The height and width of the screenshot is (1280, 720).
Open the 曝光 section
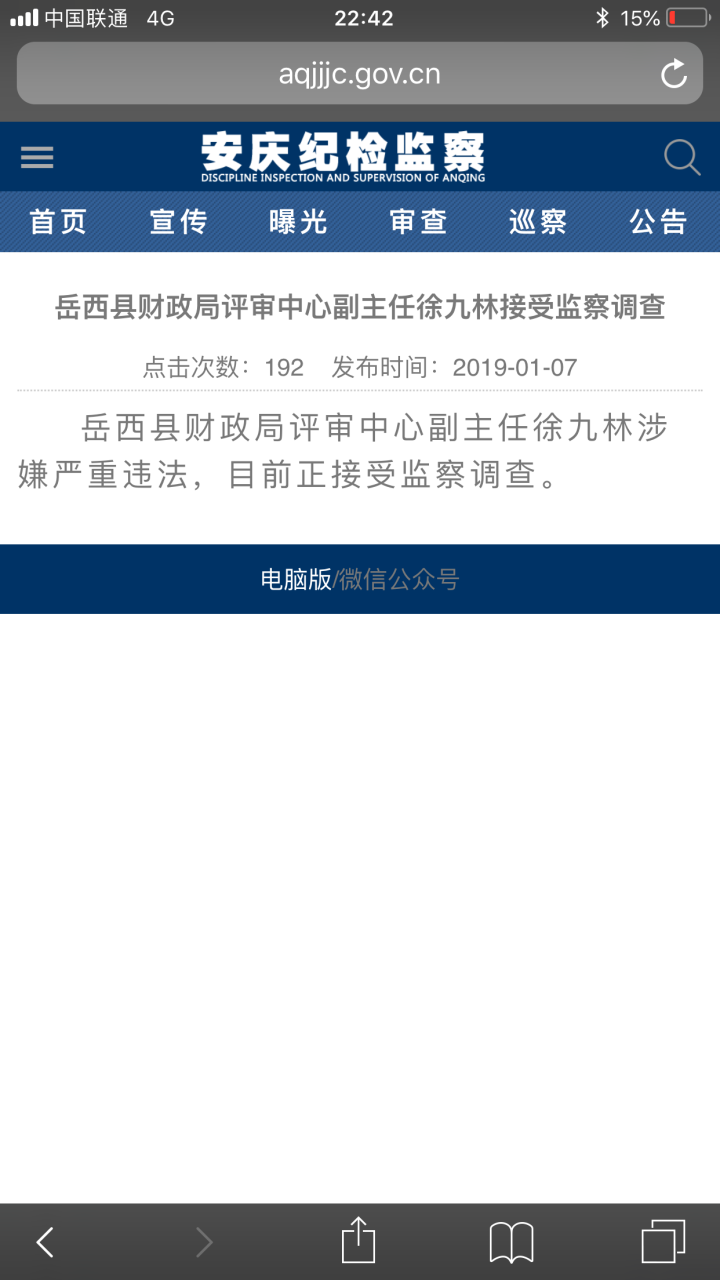299,222
